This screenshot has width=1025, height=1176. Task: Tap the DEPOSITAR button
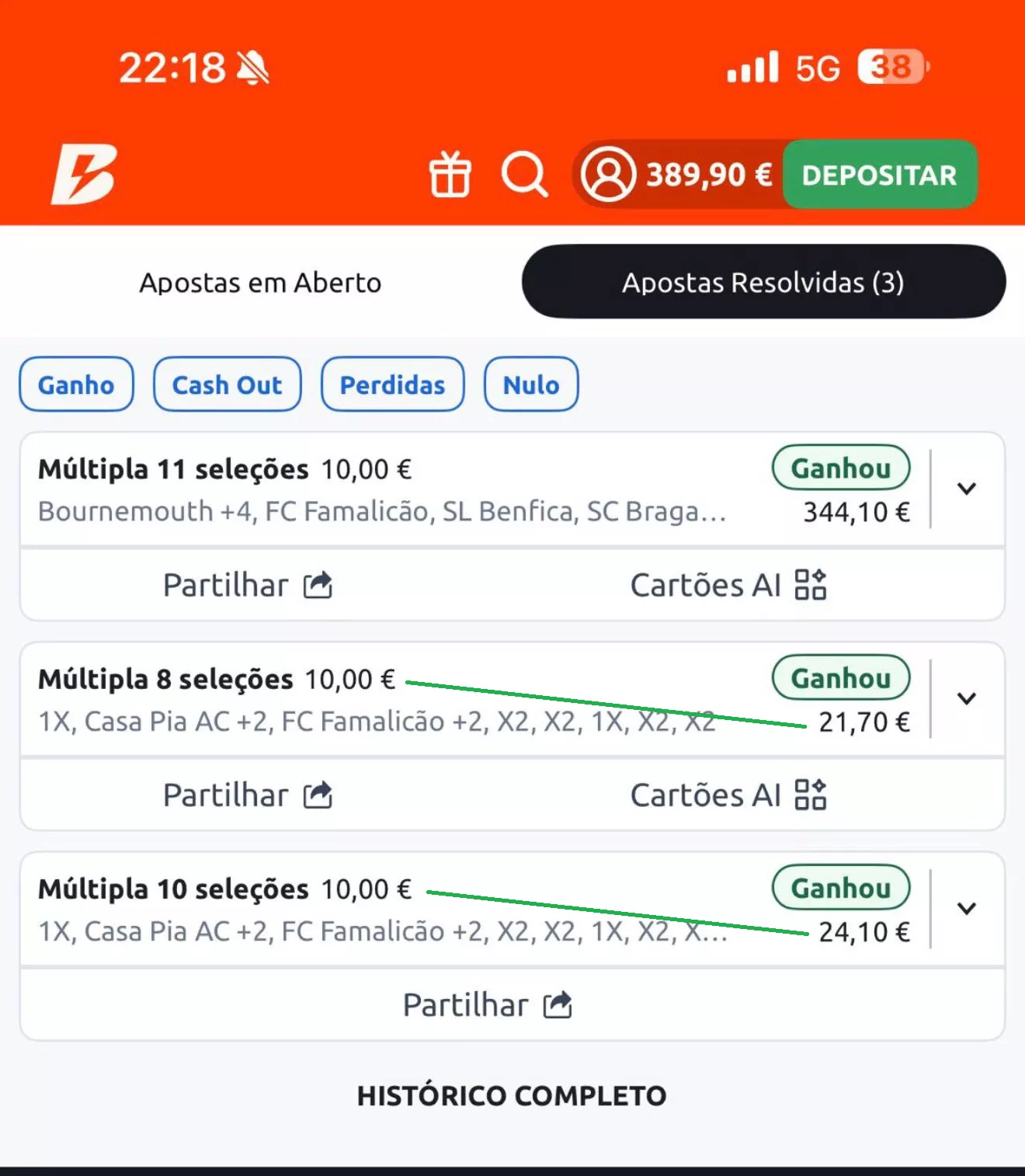879,175
